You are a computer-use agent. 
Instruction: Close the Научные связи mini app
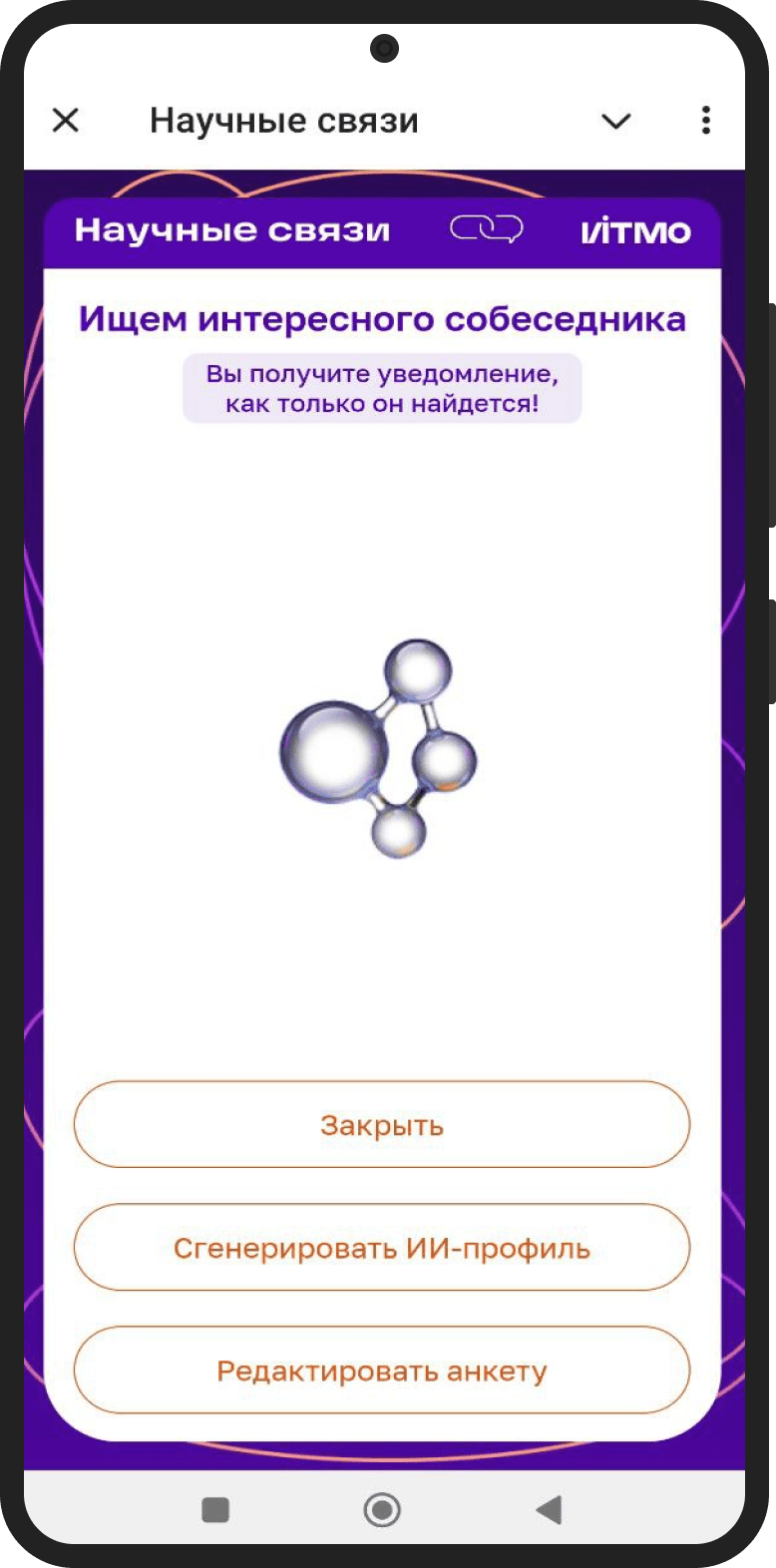[x=66, y=121]
